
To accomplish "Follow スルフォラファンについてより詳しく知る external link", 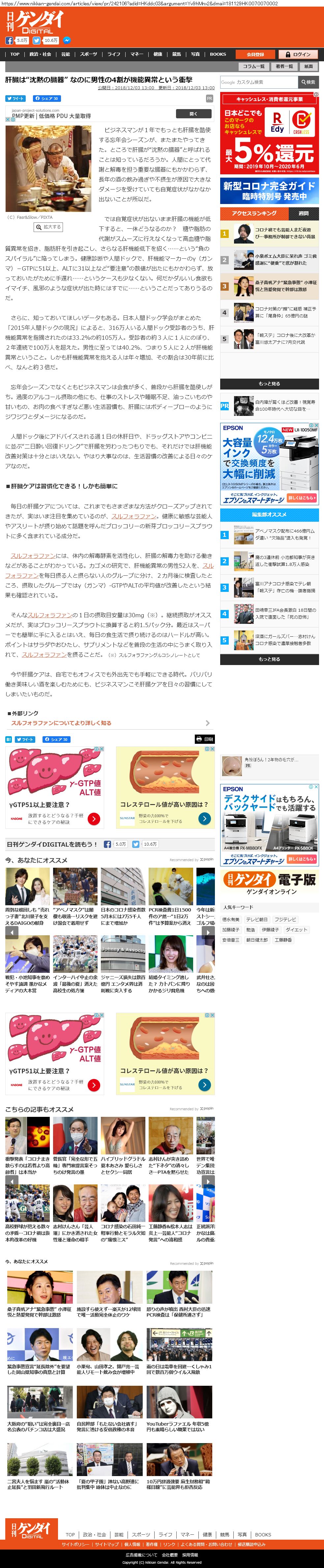I will coord(61,722).
